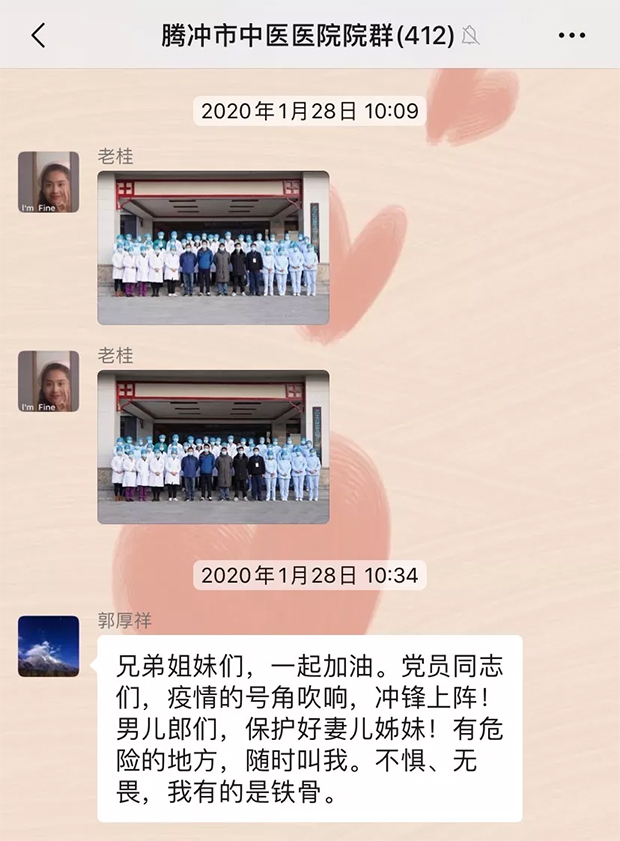Open 老桂's first group photo
The height and width of the screenshot is (841, 620).
pyautogui.click(x=213, y=247)
